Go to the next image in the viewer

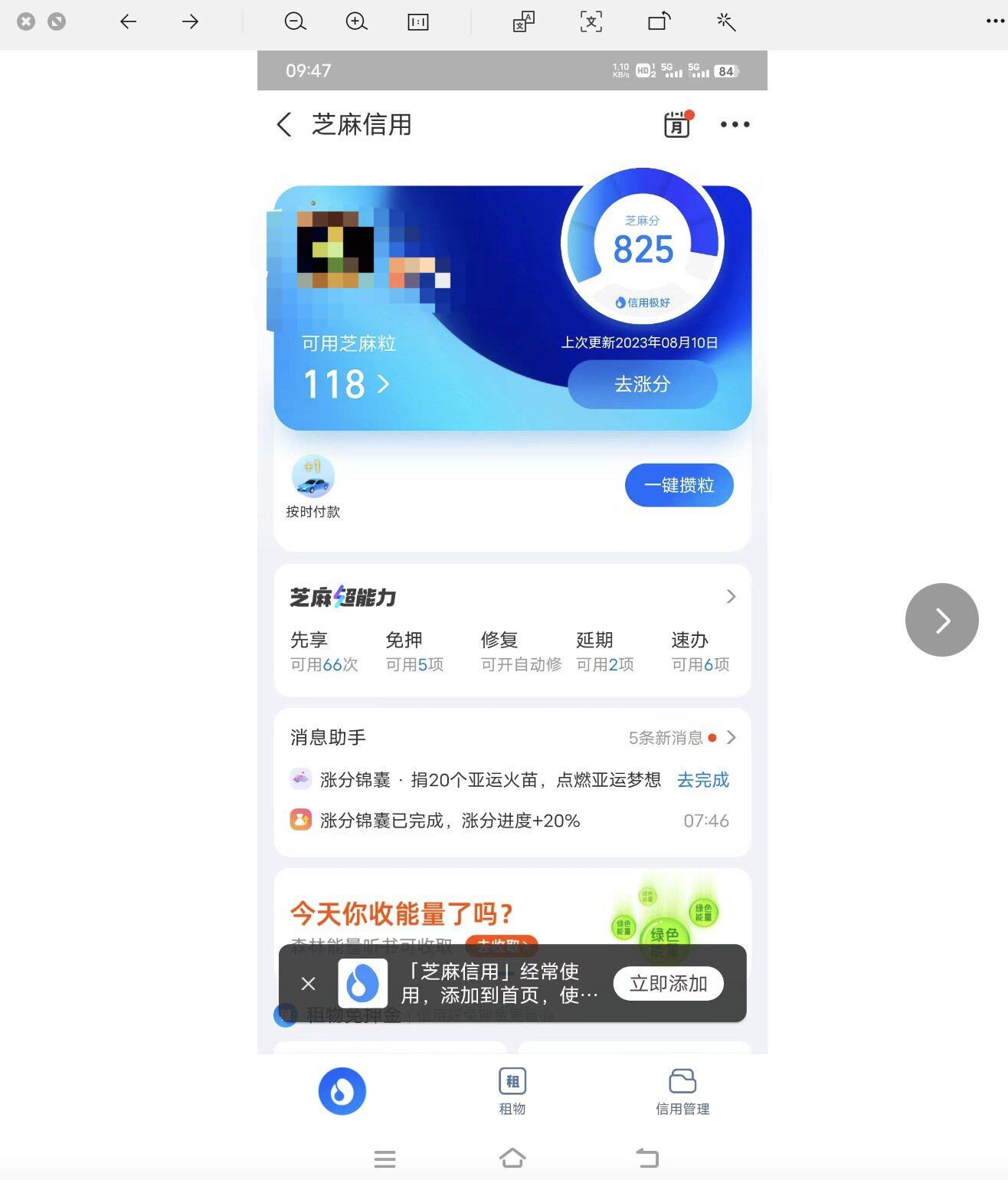point(941,620)
